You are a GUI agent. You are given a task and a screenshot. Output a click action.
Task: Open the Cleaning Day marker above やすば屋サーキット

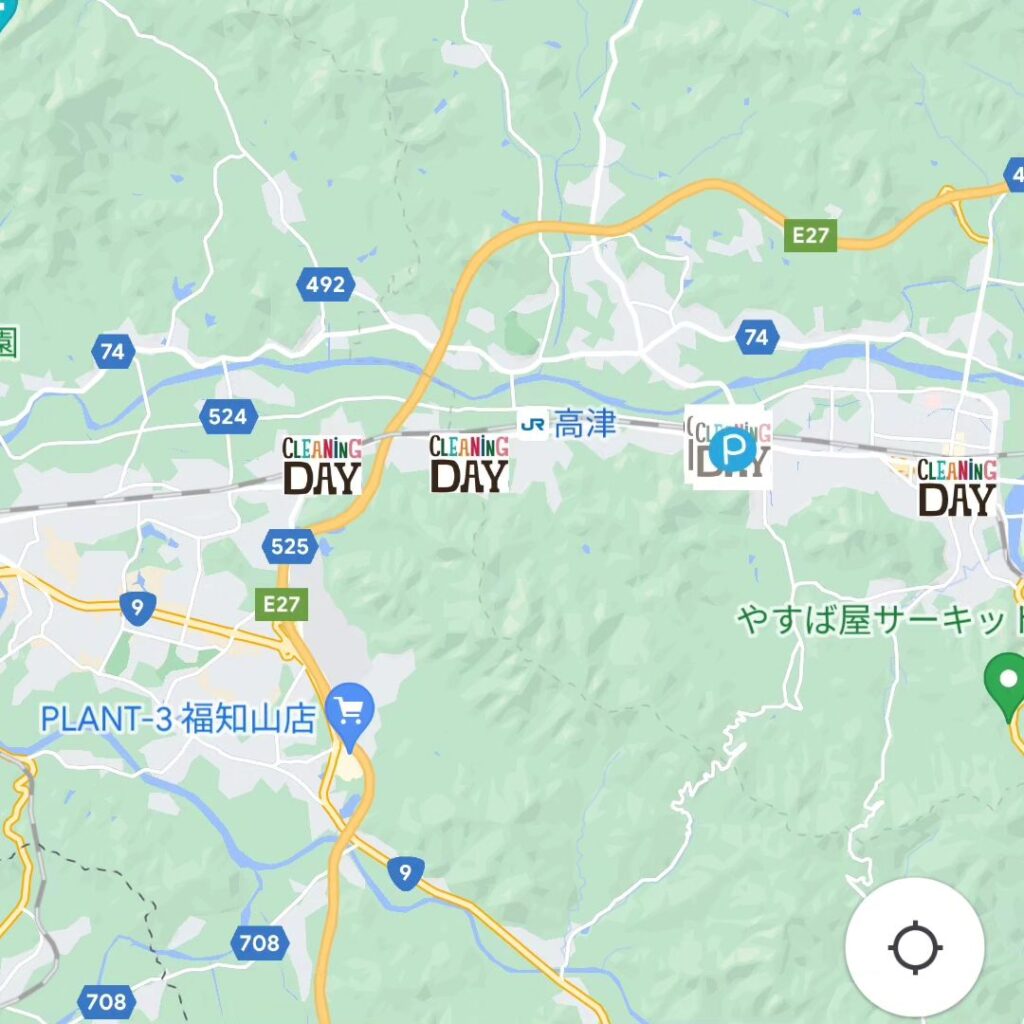[x=957, y=487]
